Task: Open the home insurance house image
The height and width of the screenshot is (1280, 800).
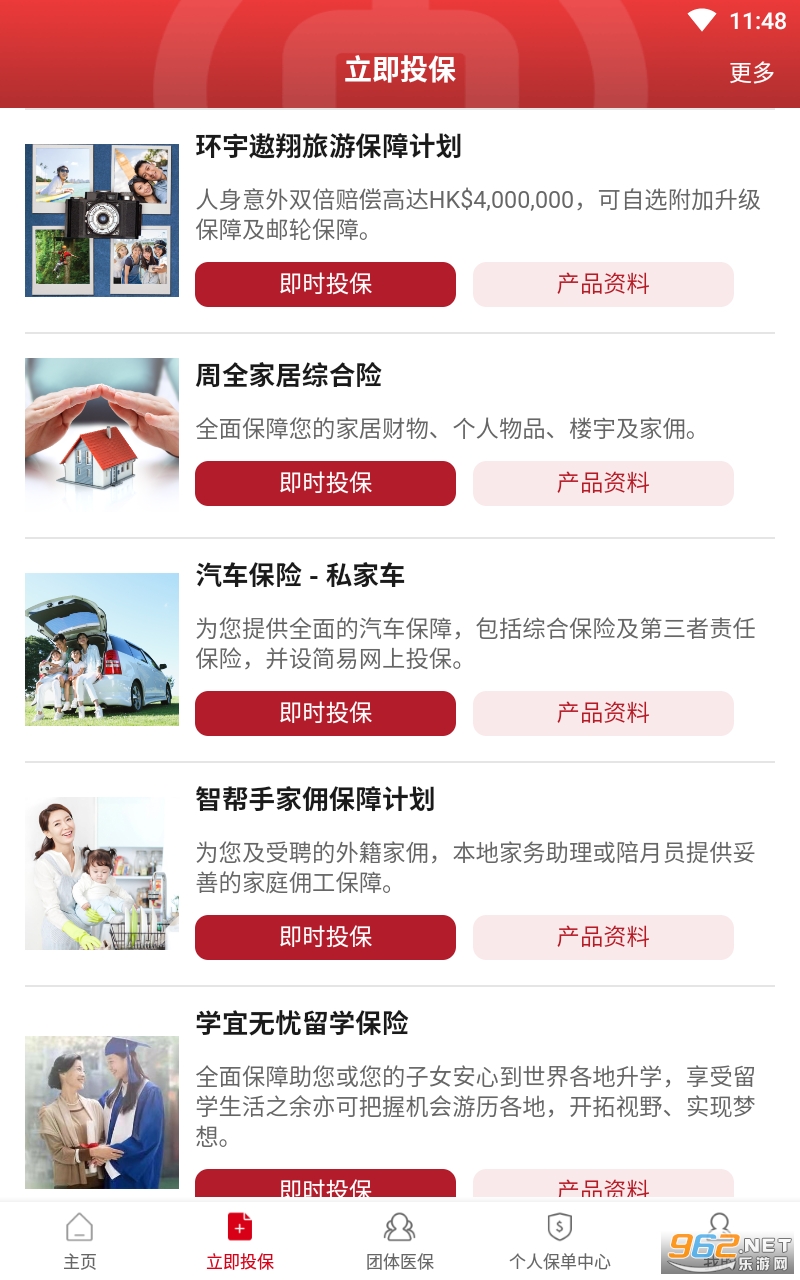Action: click(102, 433)
